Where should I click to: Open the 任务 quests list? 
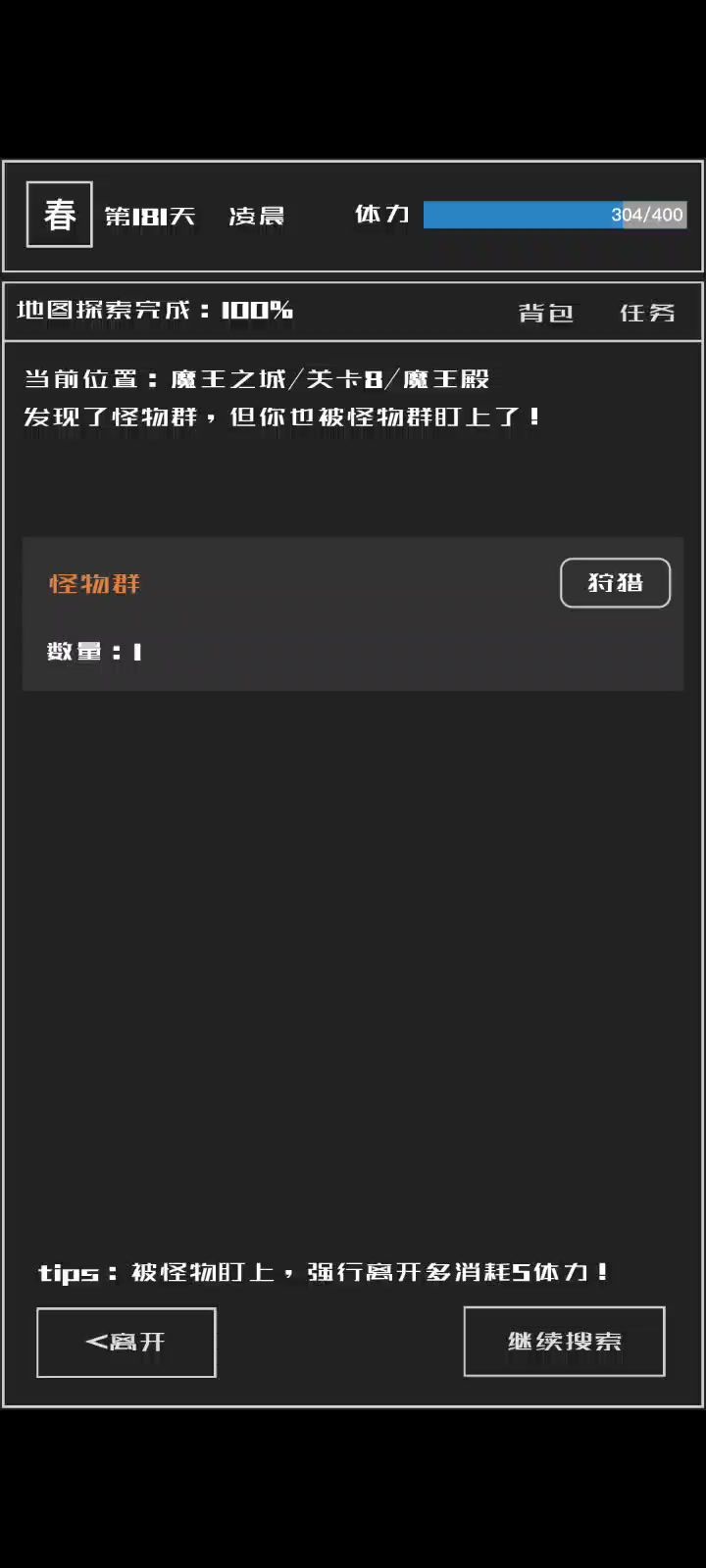[x=647, y=313]
